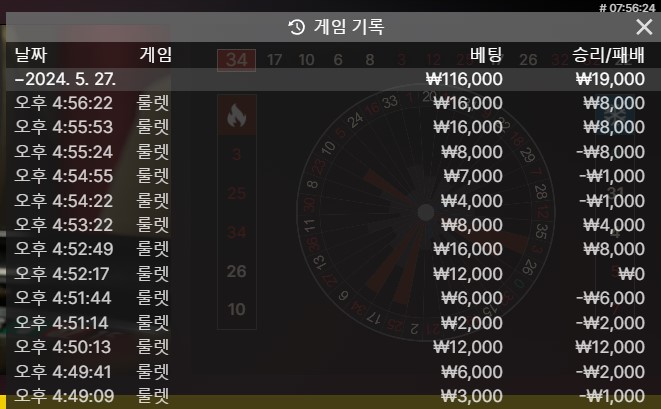View details of 오후 4:55:24 round
Screen dimensions: 661x409
click(330, 152)
